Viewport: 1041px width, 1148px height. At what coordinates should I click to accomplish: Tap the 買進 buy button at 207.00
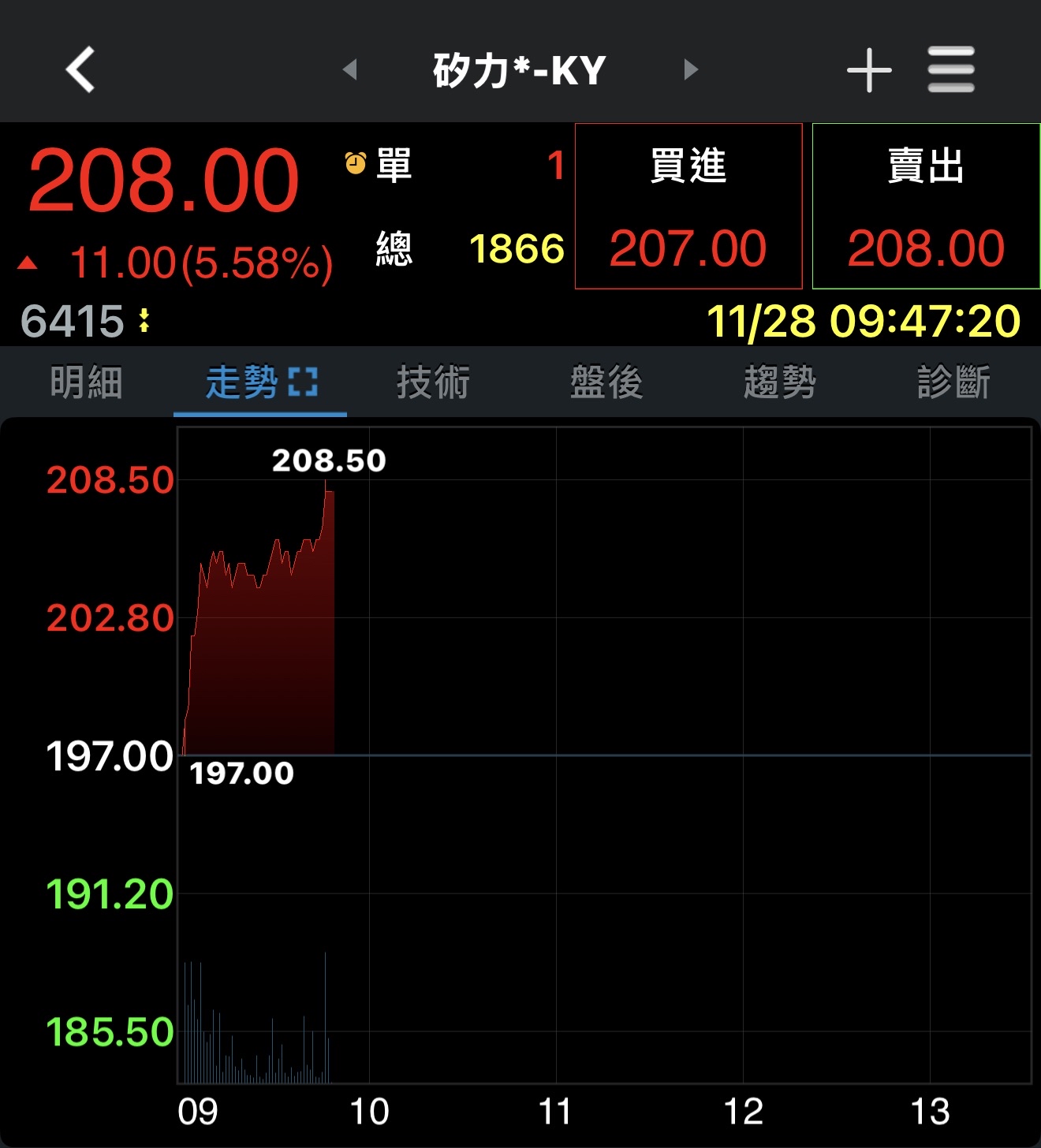688,207
